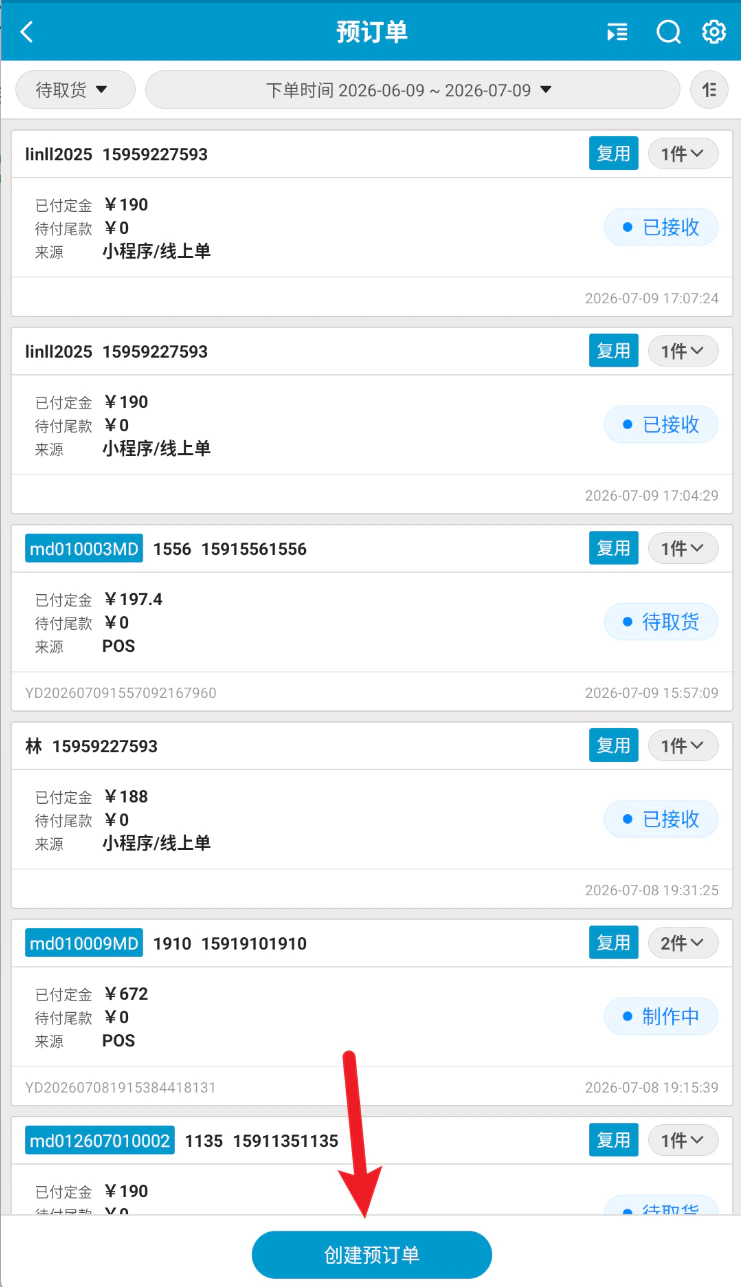Expand the 2件 dropdown on order md010009MD
This screenshot has width=741, height=1287.
tap(683, 943)
